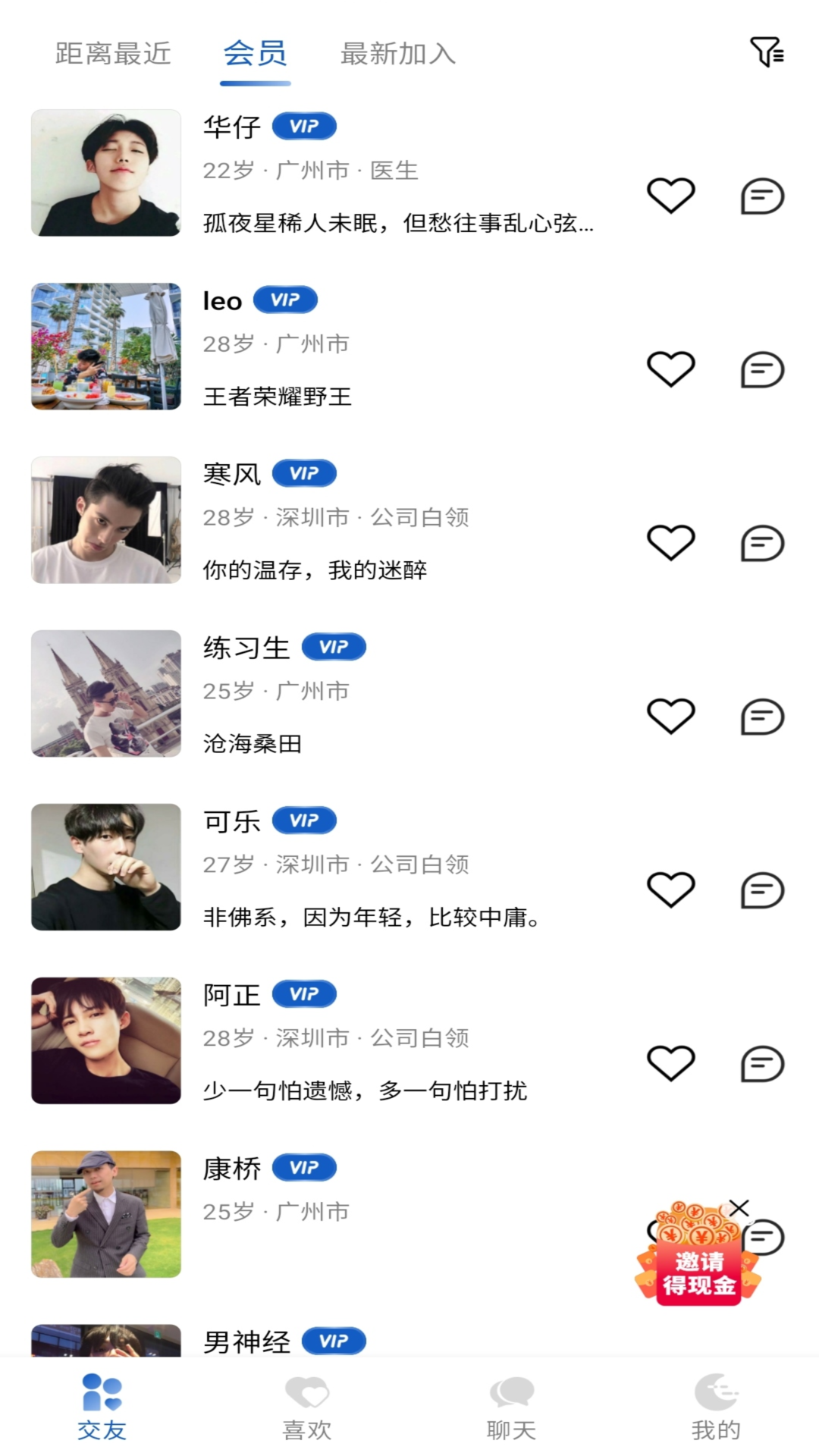
Task: Like 华仔's profile with the heart
Action: [x=670, y=196]
